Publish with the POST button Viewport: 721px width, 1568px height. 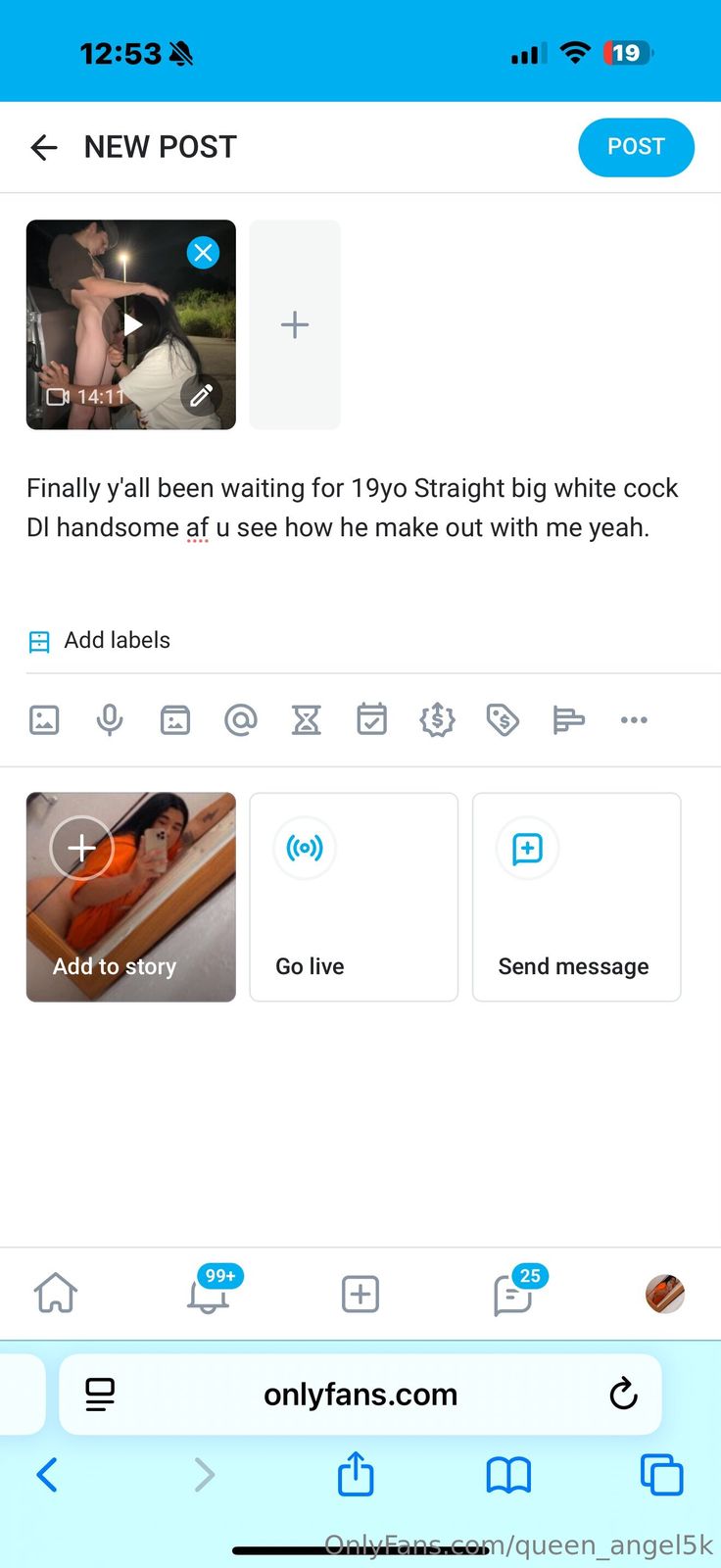[x=636, y=147]
